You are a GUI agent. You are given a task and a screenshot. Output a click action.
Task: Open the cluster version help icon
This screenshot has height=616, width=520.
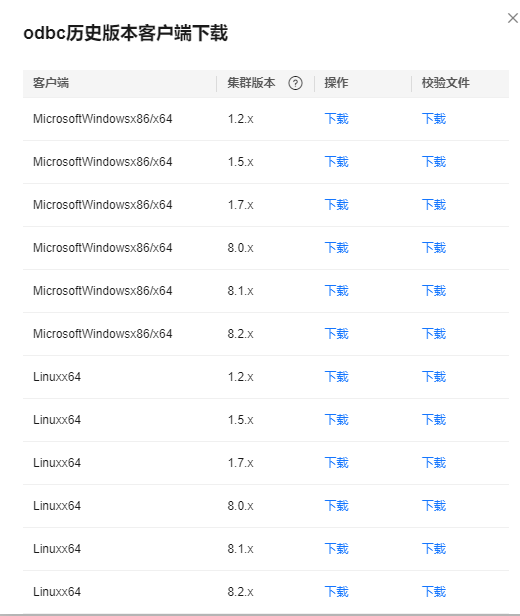pyautogui.click(x=295, y=83)
